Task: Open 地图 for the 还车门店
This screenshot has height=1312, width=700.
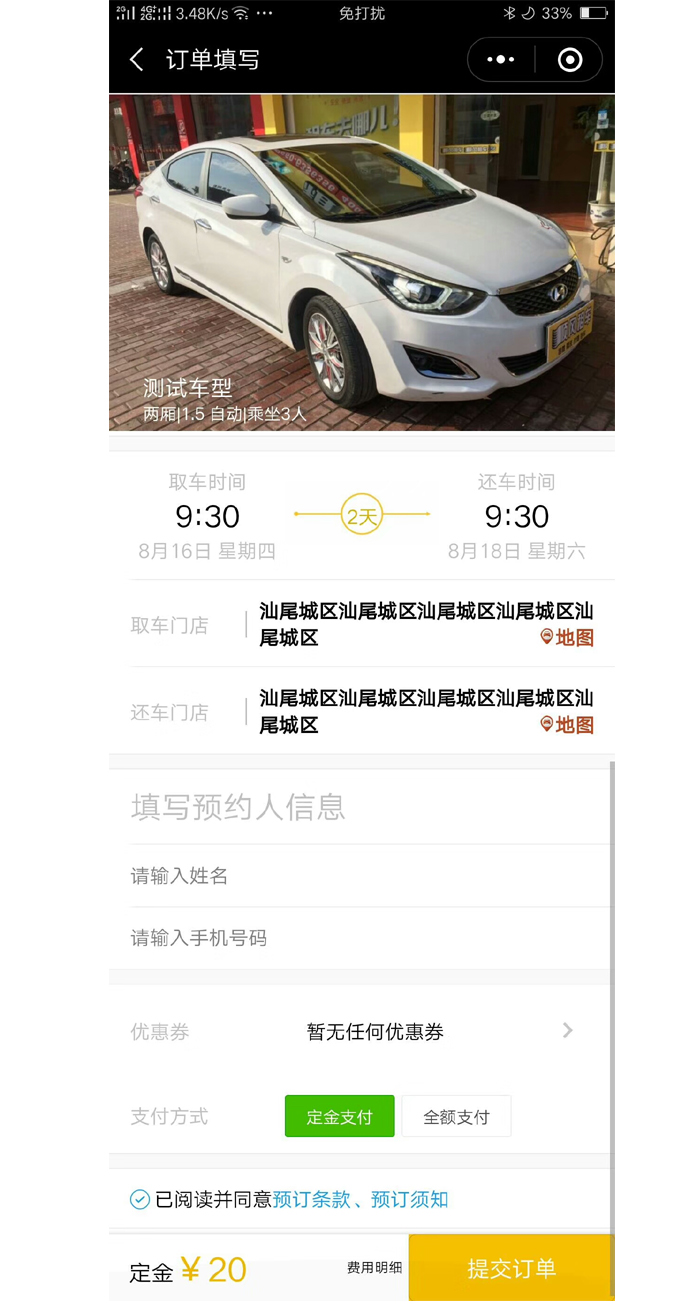Action: click(x=567, y=725)
